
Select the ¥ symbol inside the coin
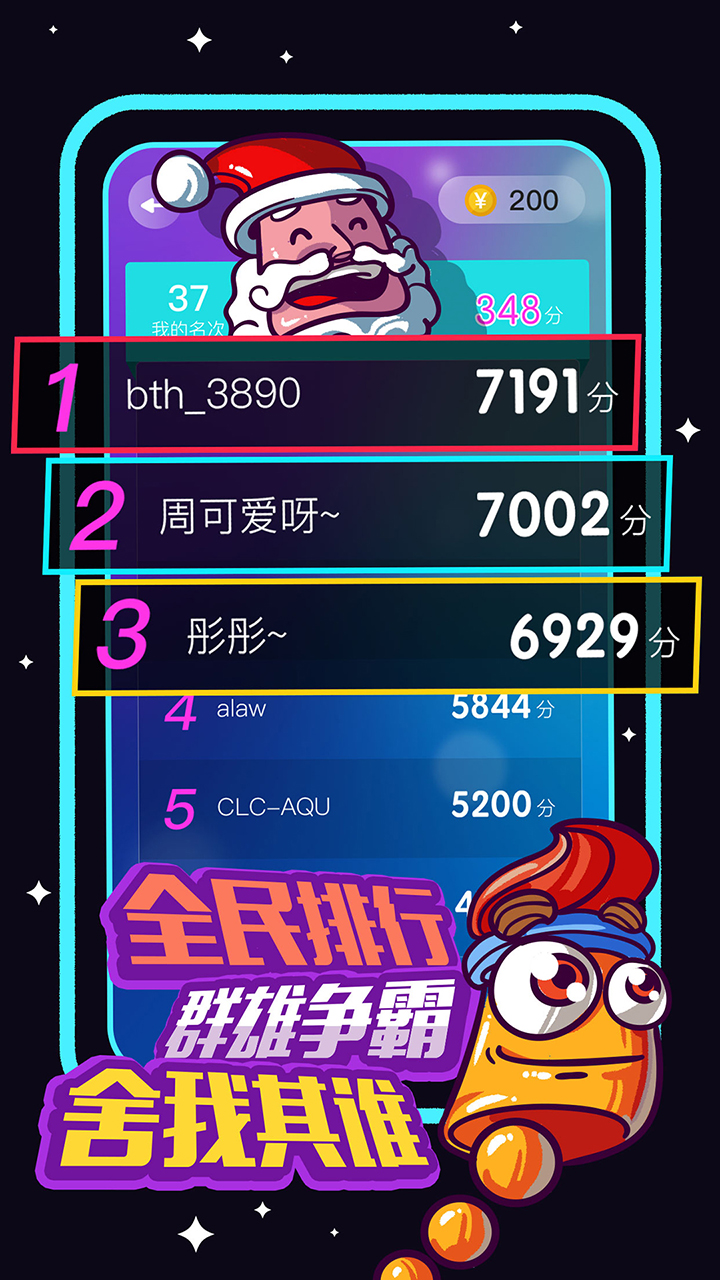(x=482, y=200)
